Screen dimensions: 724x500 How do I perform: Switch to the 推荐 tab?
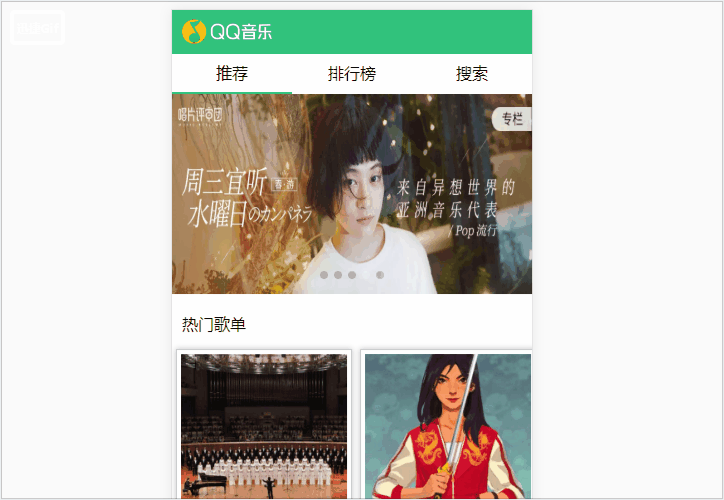(x=232, y=74)
